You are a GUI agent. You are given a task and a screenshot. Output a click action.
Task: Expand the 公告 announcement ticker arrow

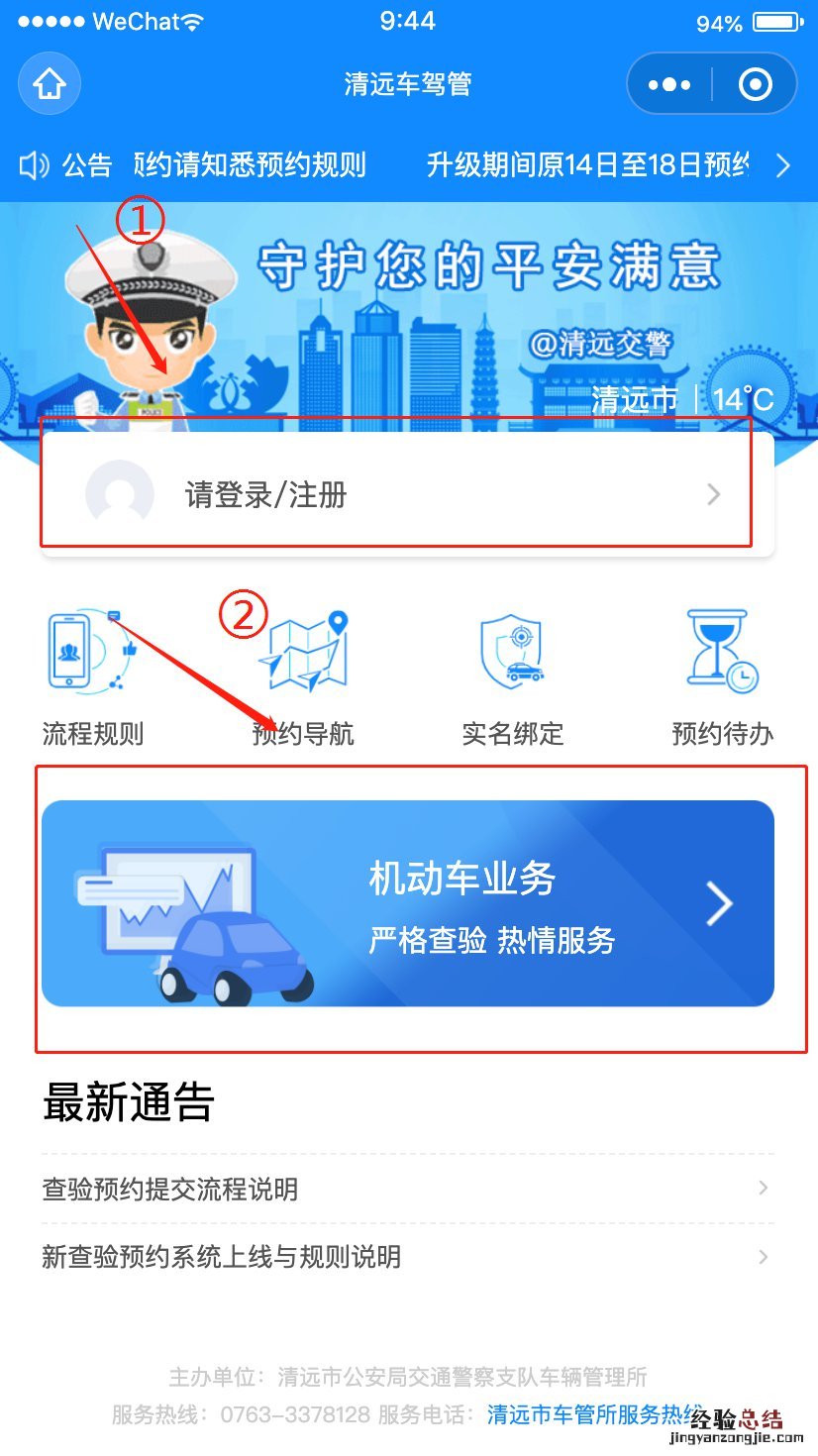point(783,165)
